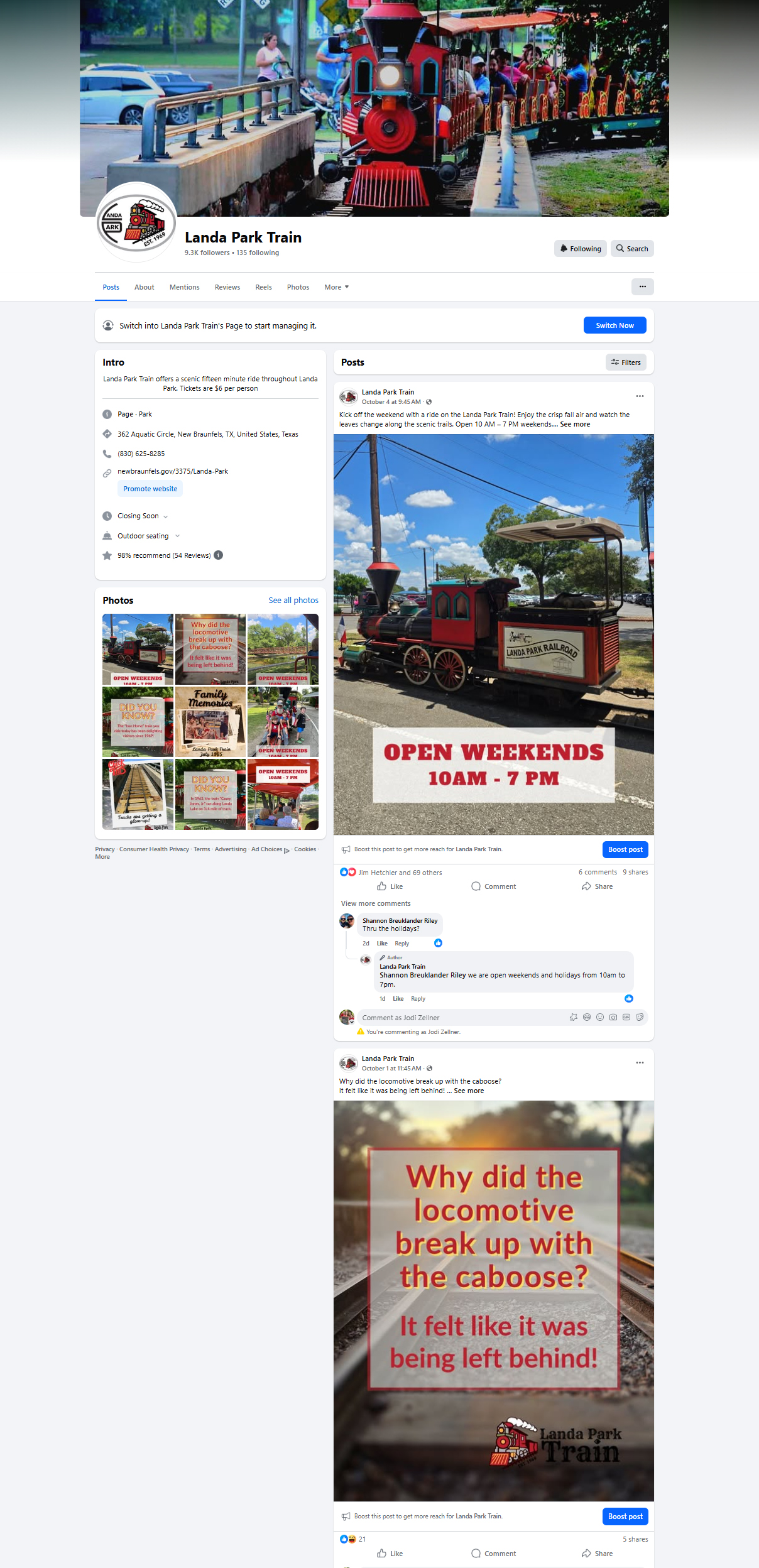View more comments on the post
759x1568 pixels.
(x=376, y=903)
